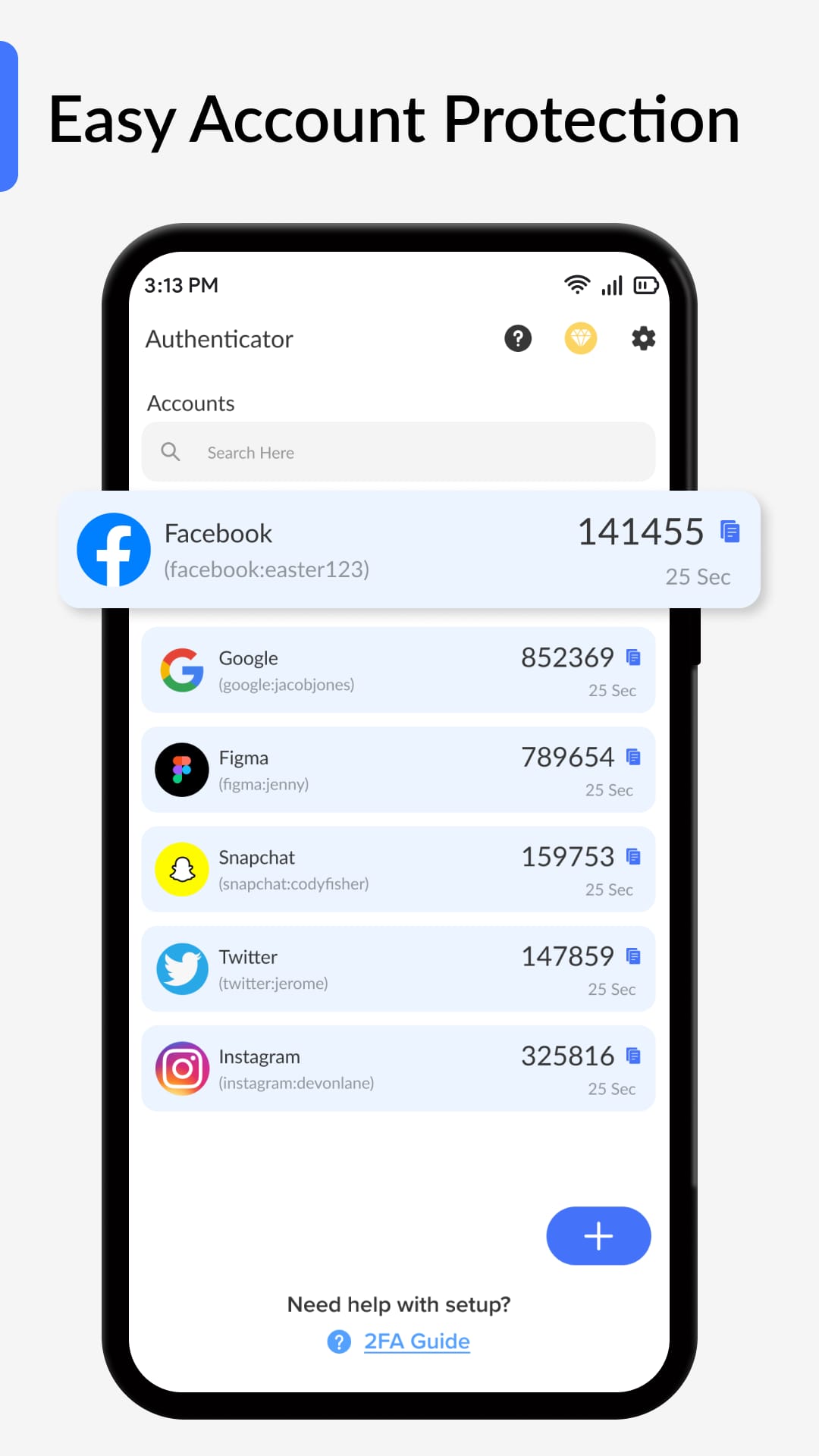Tap the blue plus button to add account
This screenshot has height=1456, width=819.
coord(598,1236)
